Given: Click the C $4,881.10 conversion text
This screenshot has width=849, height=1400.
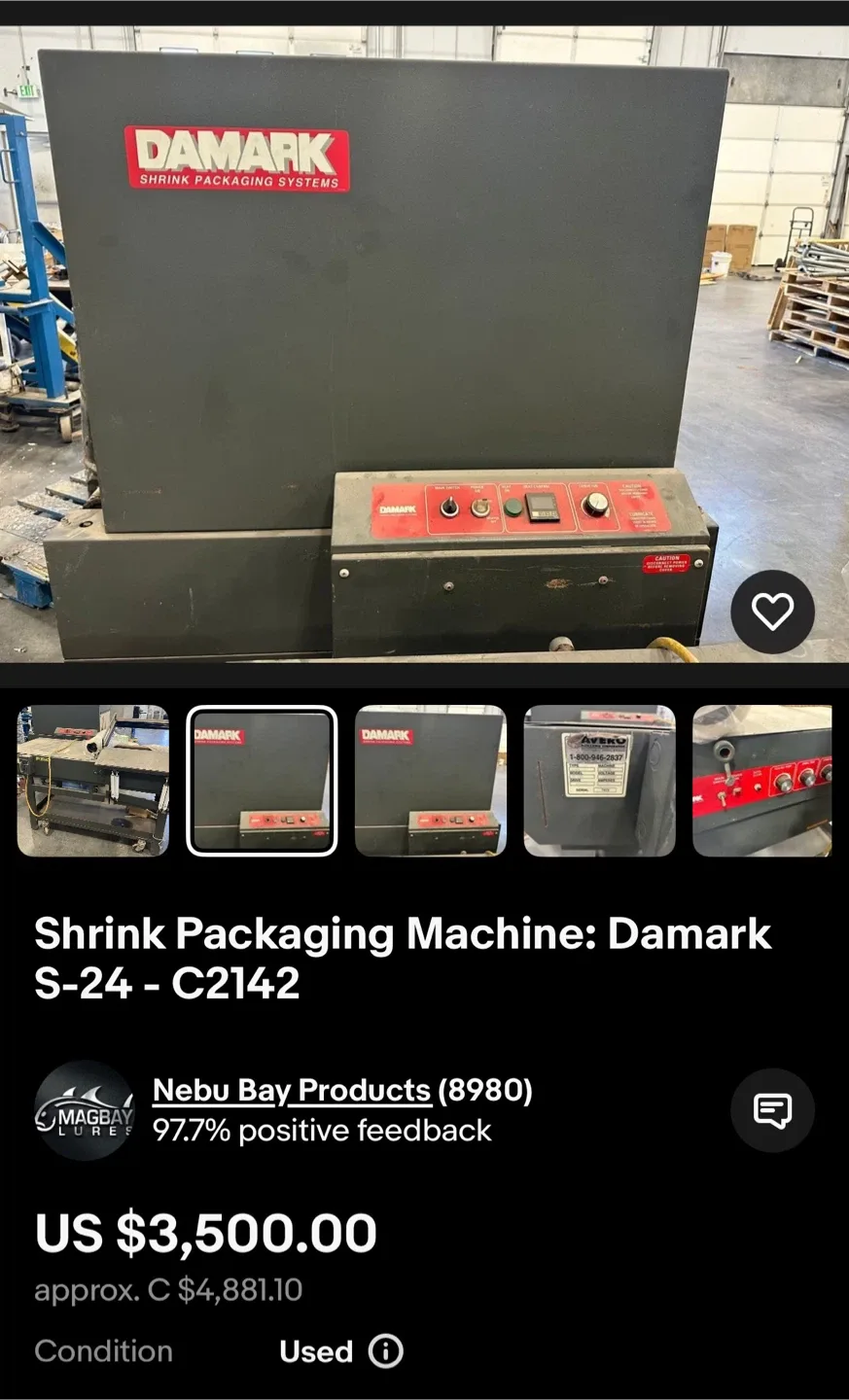Looking at the screenshot, I should coord(167,1290).
